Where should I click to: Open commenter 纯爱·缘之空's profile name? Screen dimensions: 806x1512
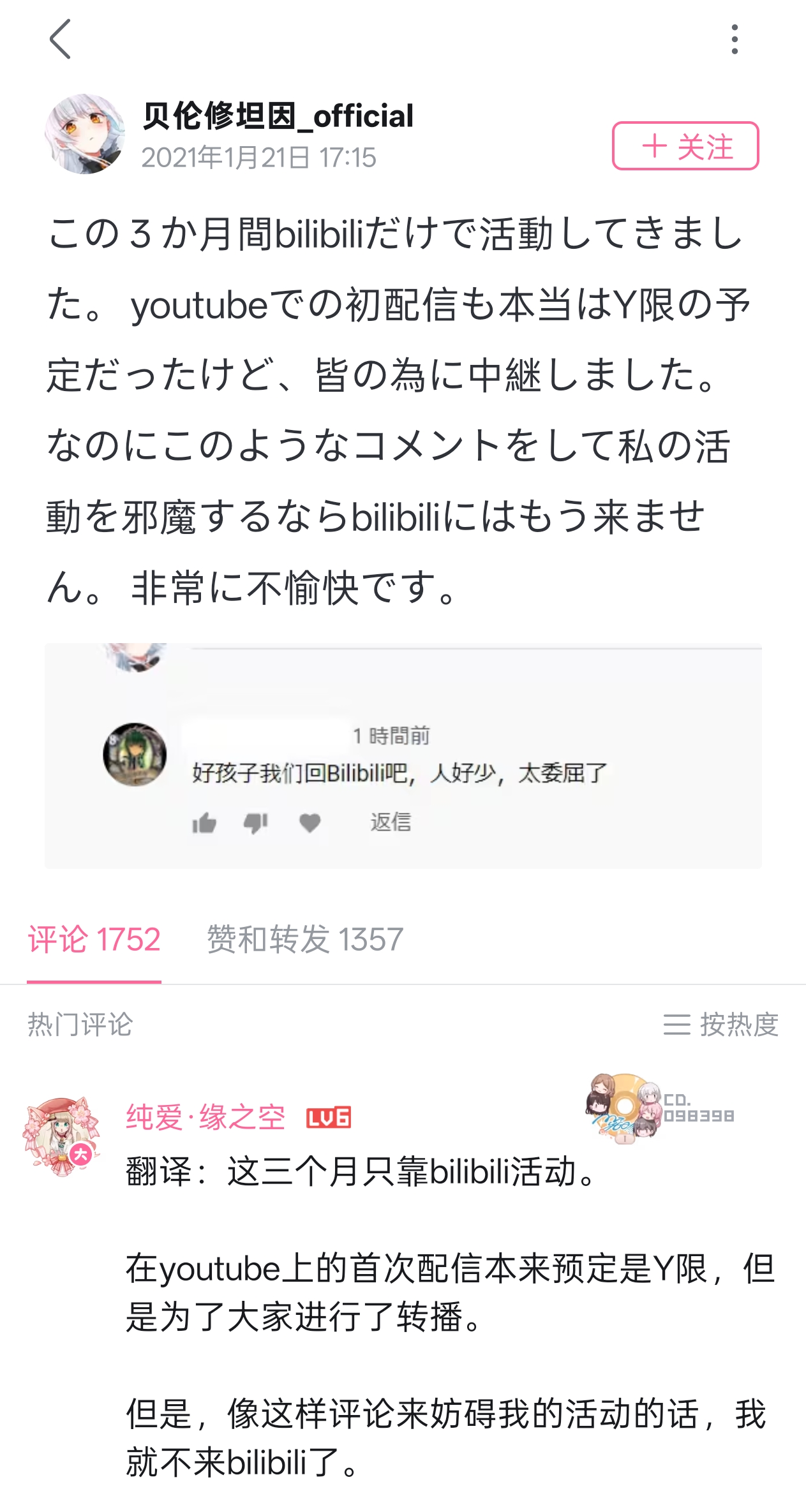(205, 1117)
